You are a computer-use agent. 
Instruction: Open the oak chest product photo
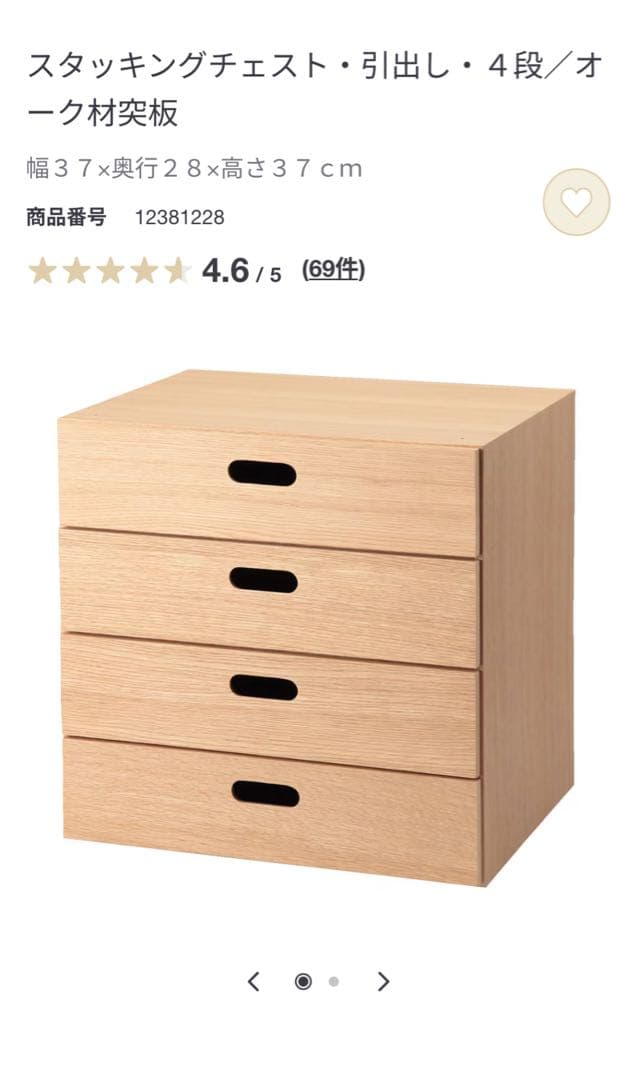(316, 627)
